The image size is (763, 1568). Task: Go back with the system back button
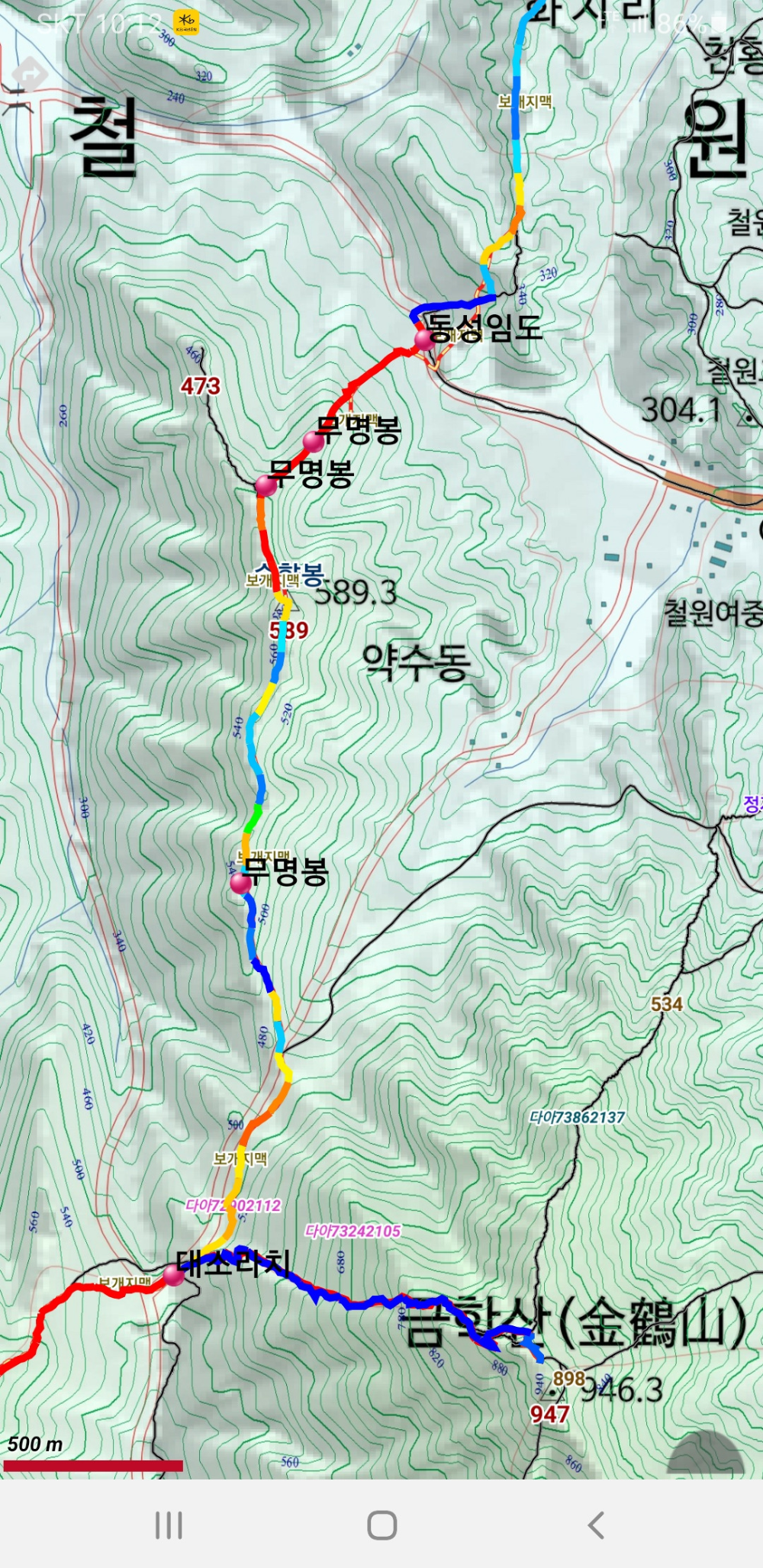click(x=596, y=1525)
